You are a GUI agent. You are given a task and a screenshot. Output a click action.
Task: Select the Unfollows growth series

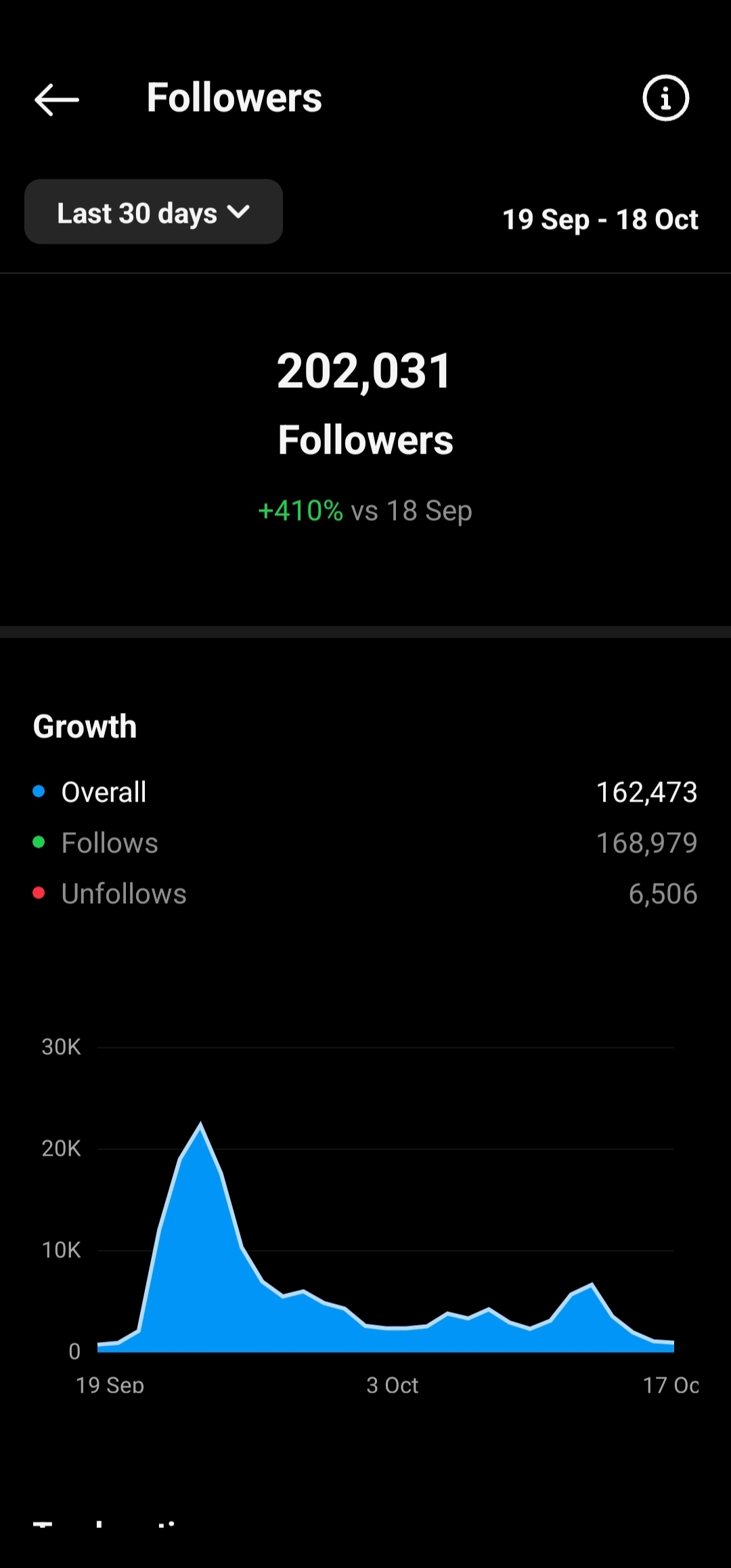click(124, 894)
